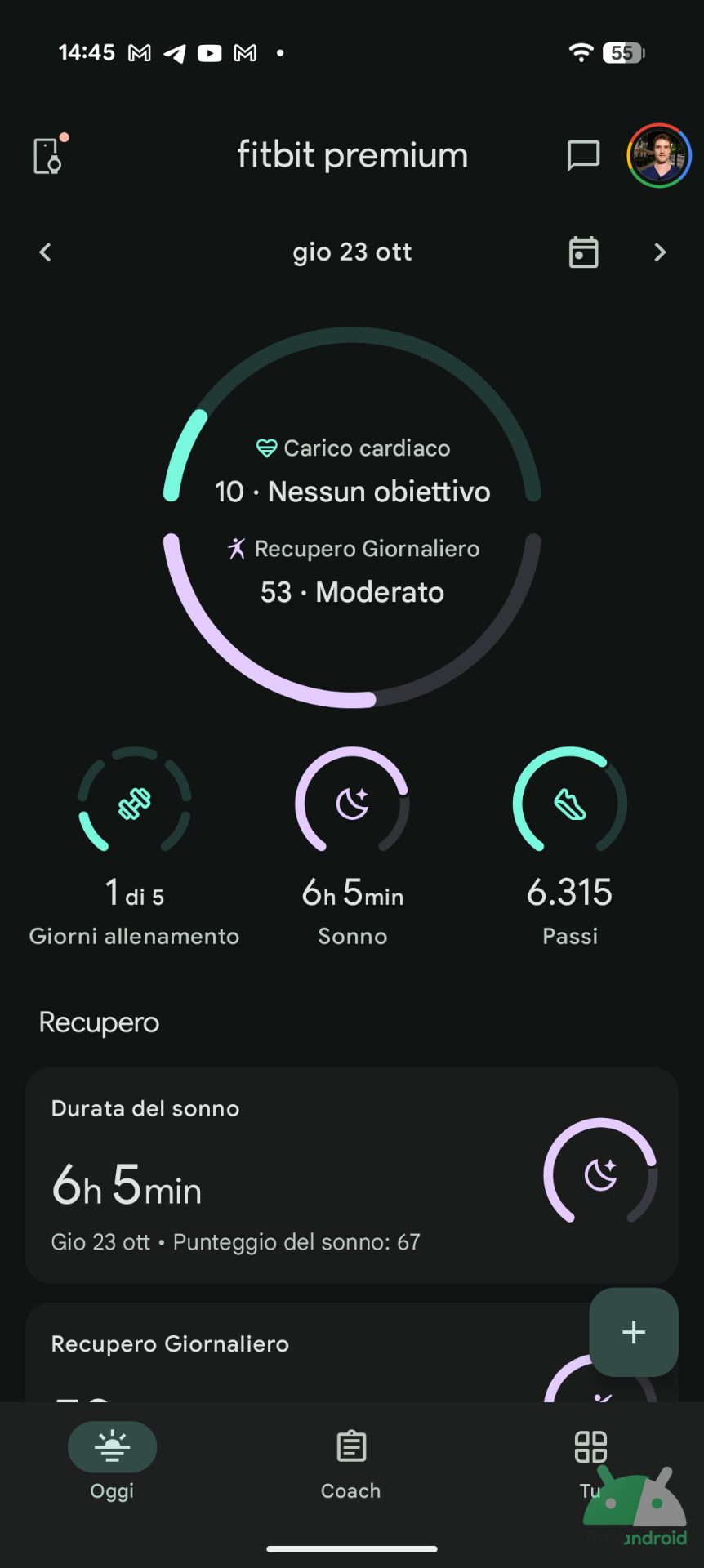Image resolution: width=704 pixels, height=1568 pixels.
Task: Tap the plus floating action button
Action: click(x=634, y=1332)
